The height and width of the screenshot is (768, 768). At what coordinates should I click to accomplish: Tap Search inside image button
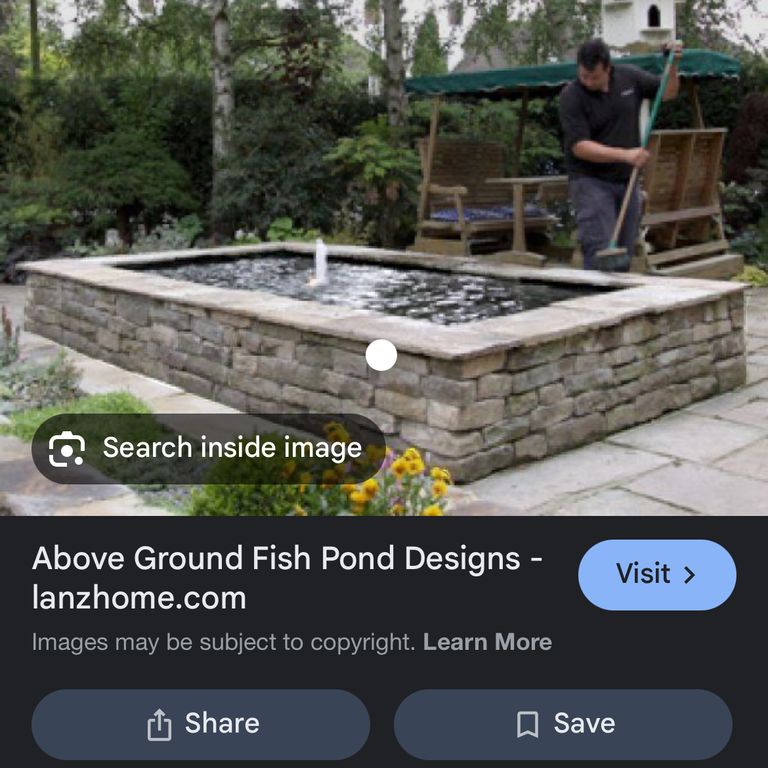[209, 448]
